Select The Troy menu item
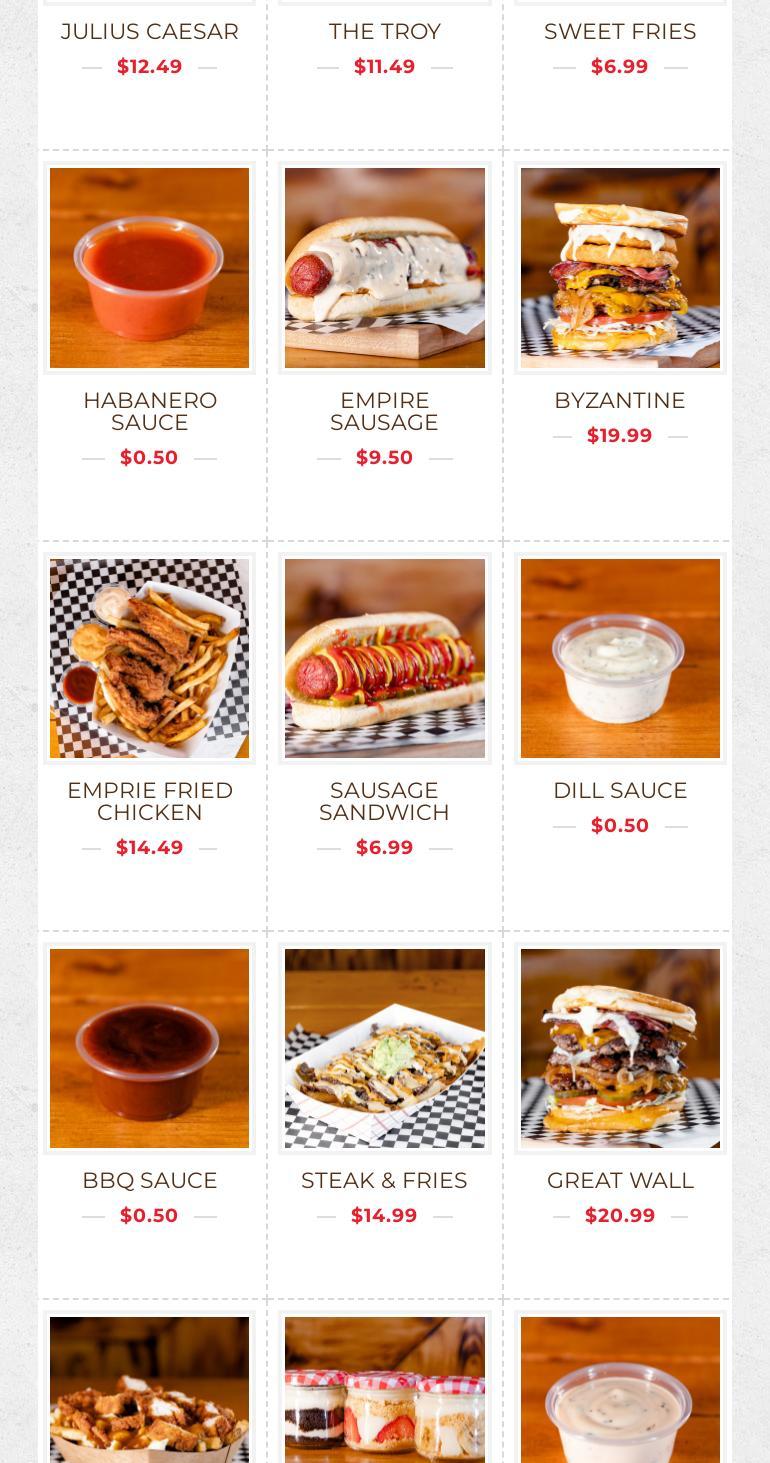Screen dimensions: 770x1463 (x=385, y=32)
